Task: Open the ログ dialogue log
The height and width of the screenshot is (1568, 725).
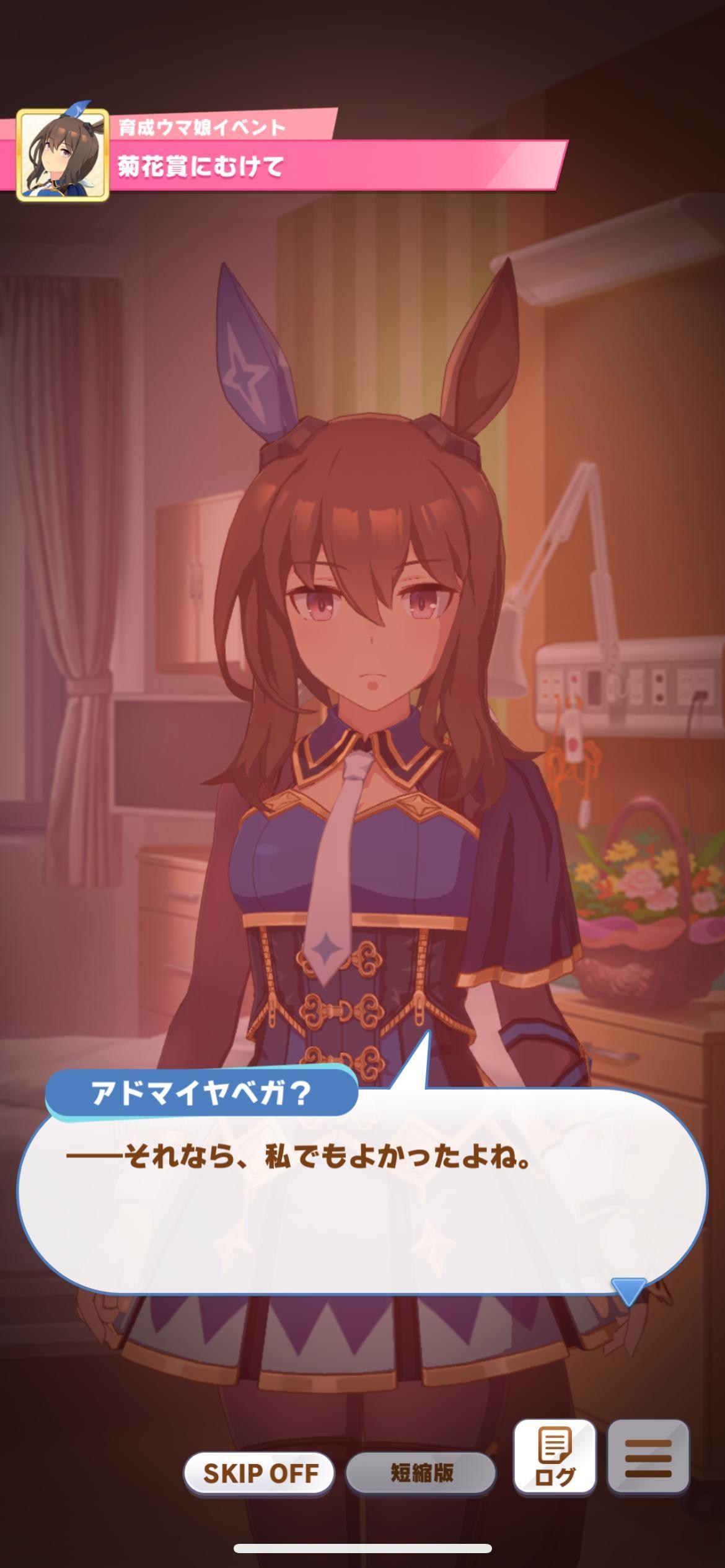Action: [554, 1458]
